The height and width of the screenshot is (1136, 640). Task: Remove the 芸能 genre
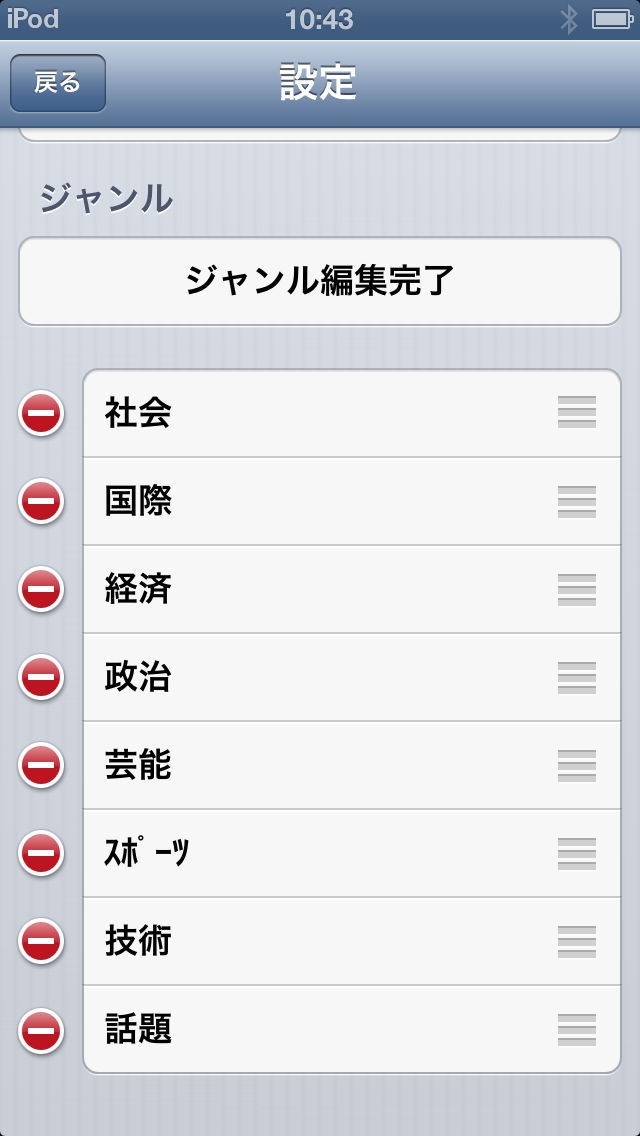[41, 765]
